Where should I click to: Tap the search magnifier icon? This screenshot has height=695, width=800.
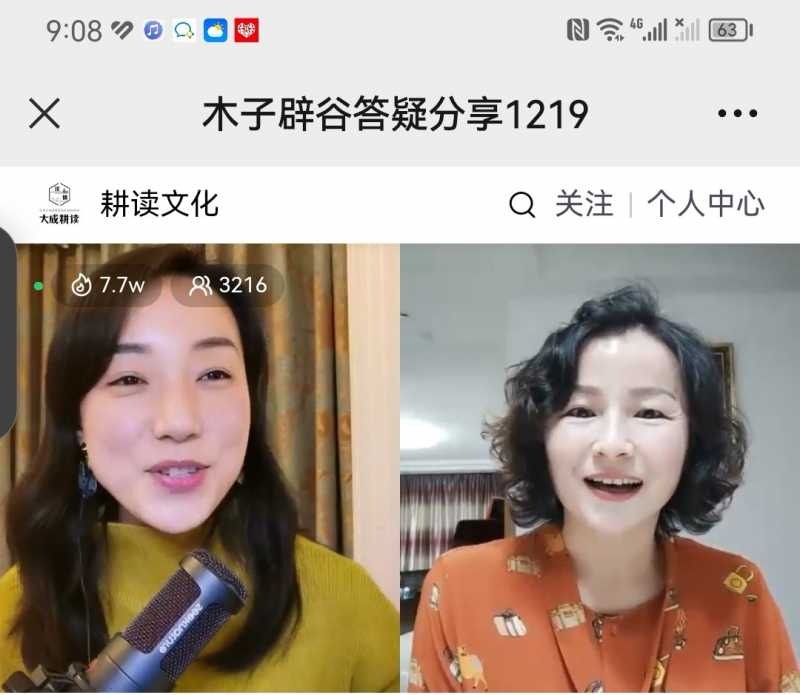522,205
